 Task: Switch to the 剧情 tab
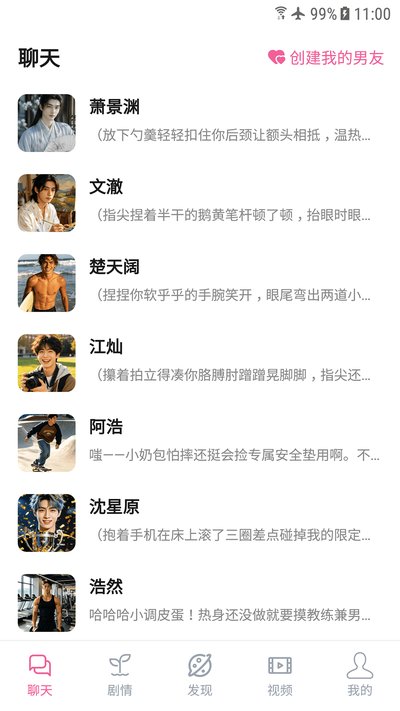click(x=120, y=675)
